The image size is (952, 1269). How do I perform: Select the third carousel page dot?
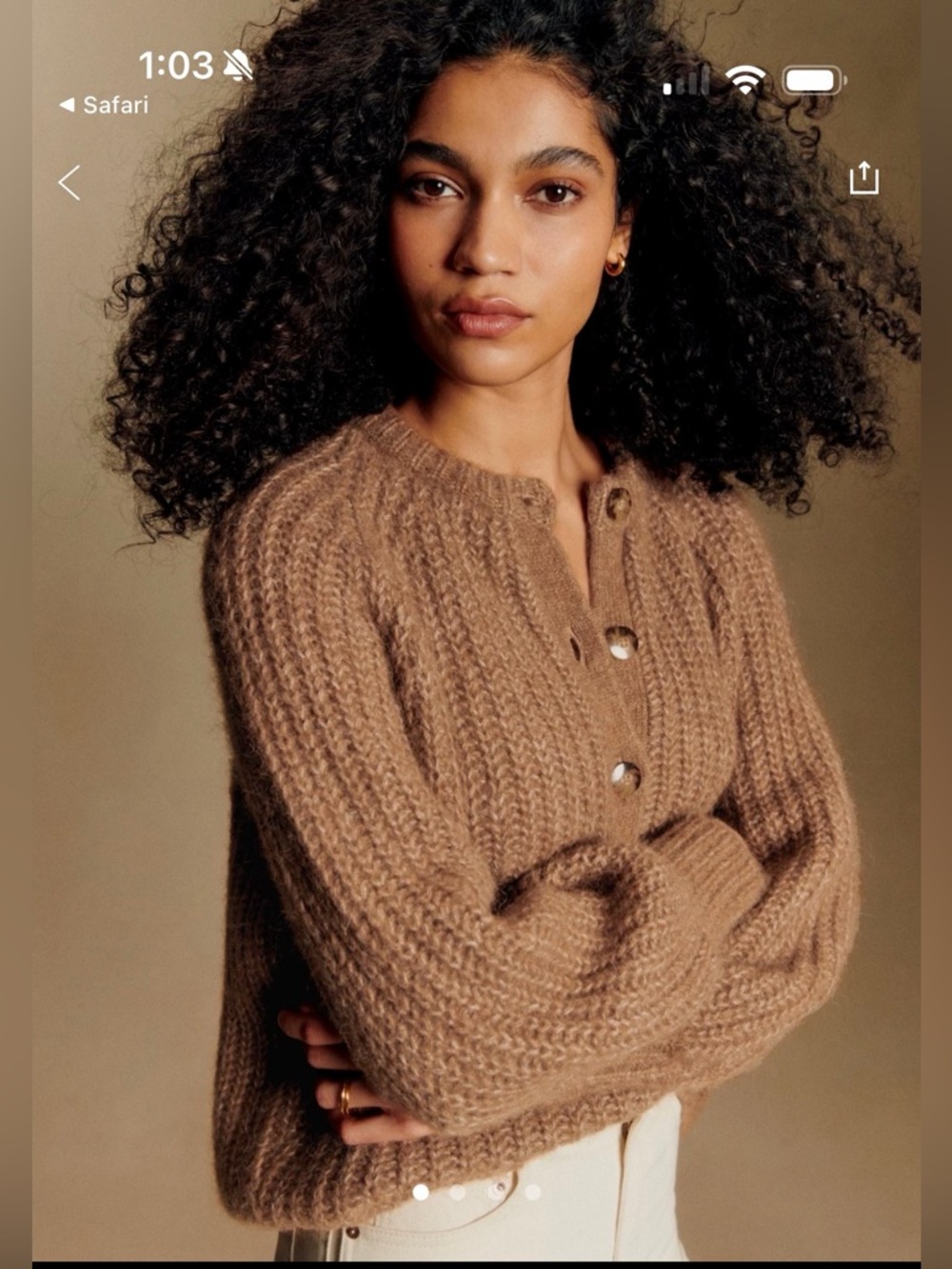(x=497, y=1192)
